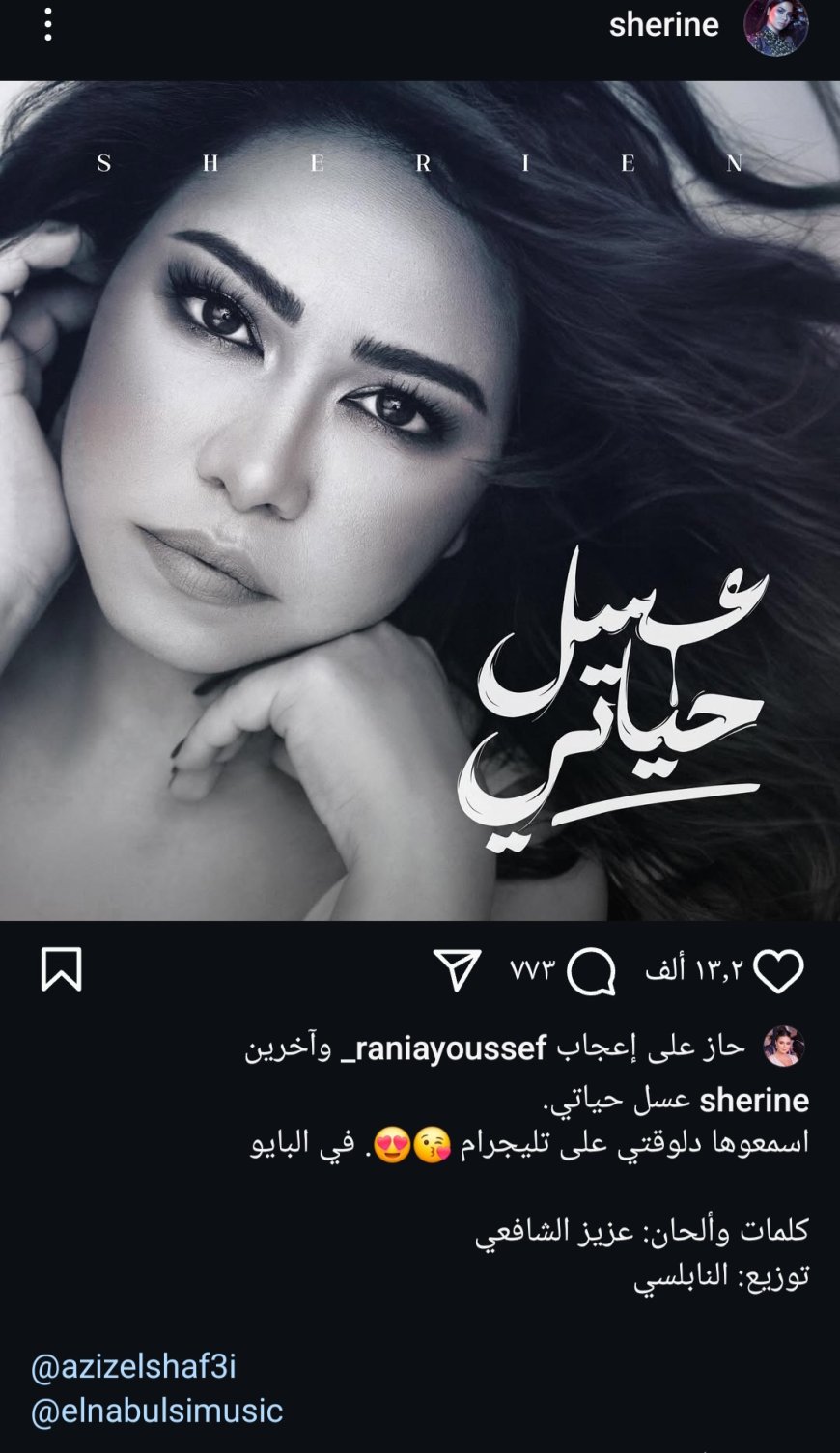Image resolution: width=840 pixels, height=1453 pixels.
Task: Save this post with the bookmark icon
Action: pyautogui.click(x=62, y=970)
